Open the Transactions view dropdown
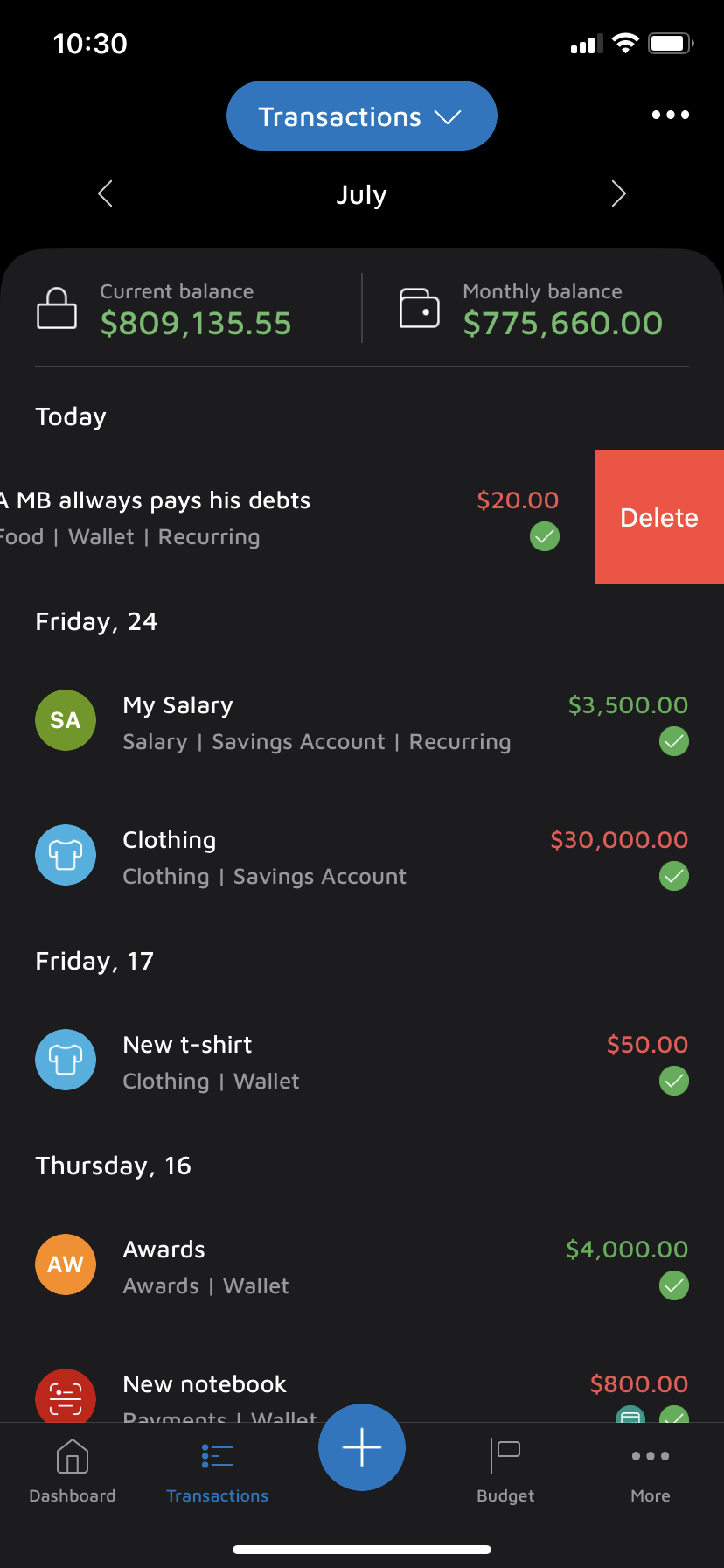The width and height of the screenshot is (724, 1568). (x=361, y=115)
